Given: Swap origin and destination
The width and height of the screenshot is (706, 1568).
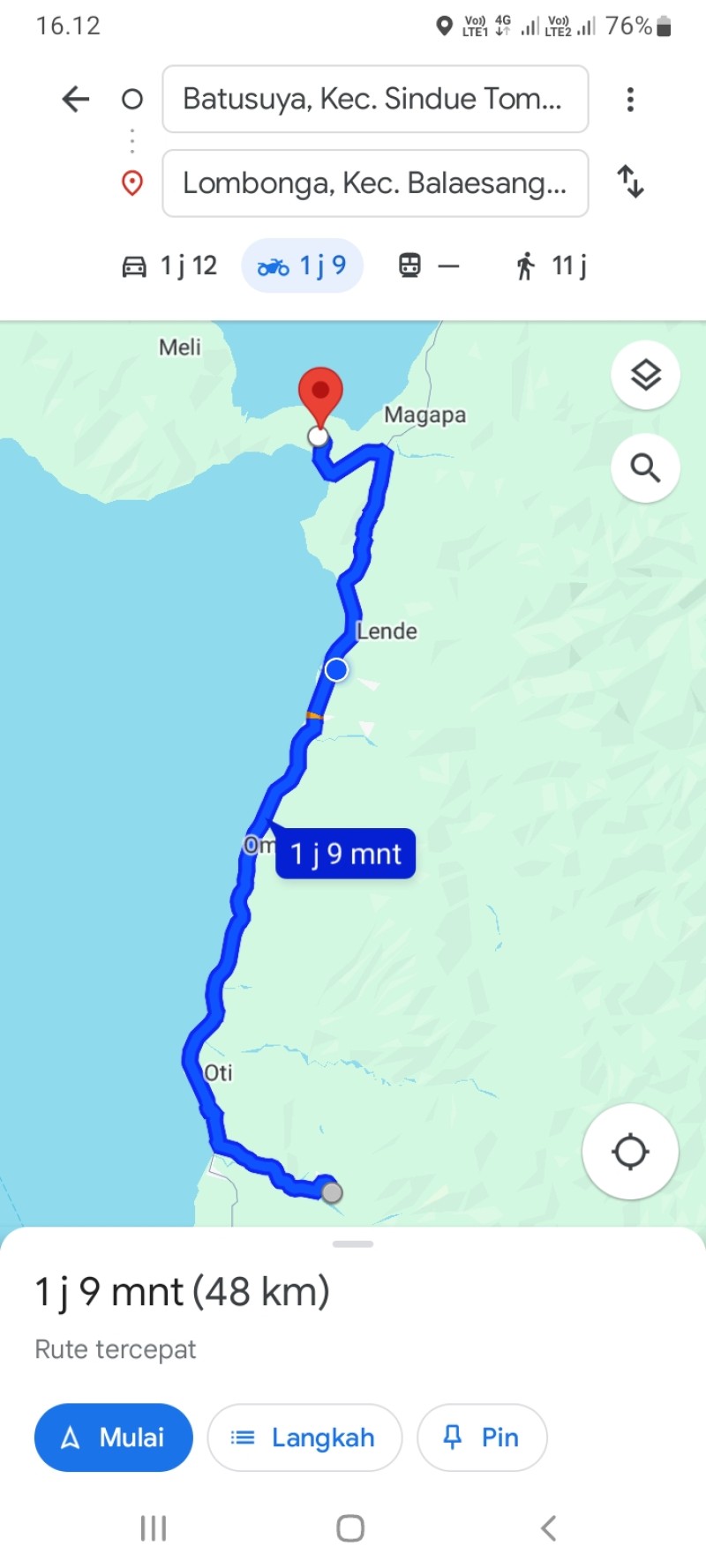Looking at the screenshot, I should click(x=630, y=182).
